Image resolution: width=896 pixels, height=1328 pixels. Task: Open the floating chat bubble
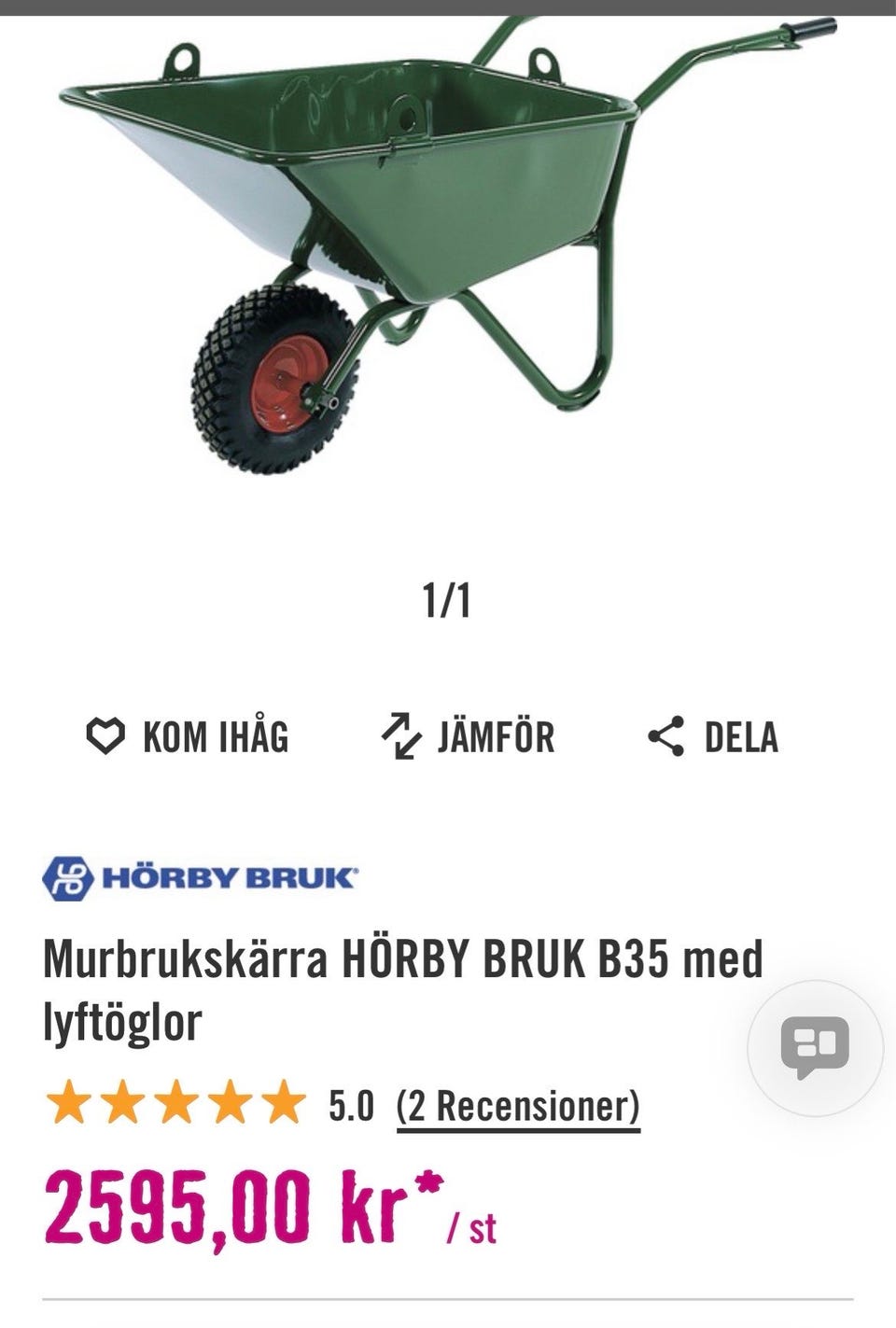815,1047
